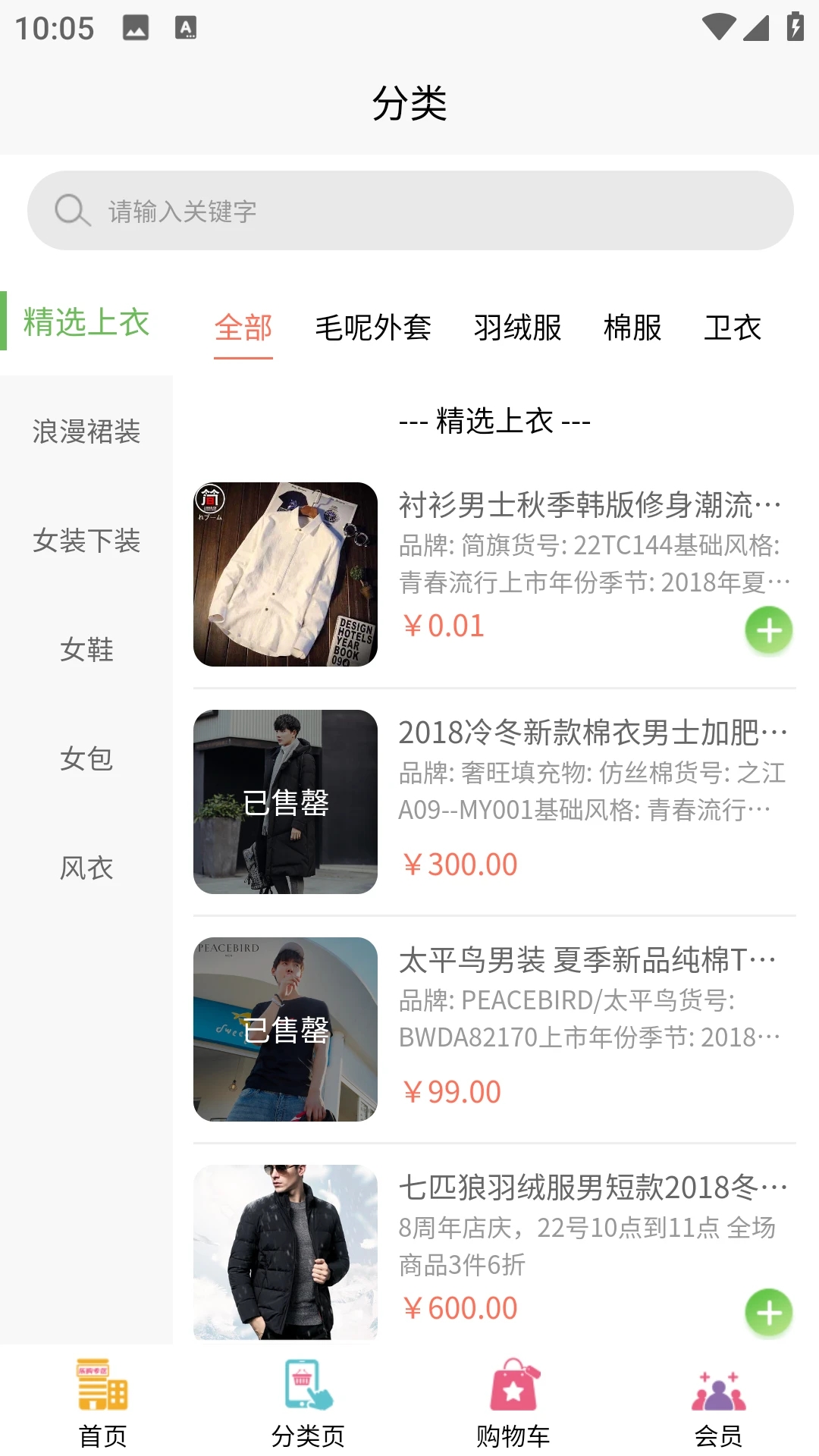Tap the white shirt product thumbnail
The width and height of the screenshot is (819, 1456).
pos(284,575)
